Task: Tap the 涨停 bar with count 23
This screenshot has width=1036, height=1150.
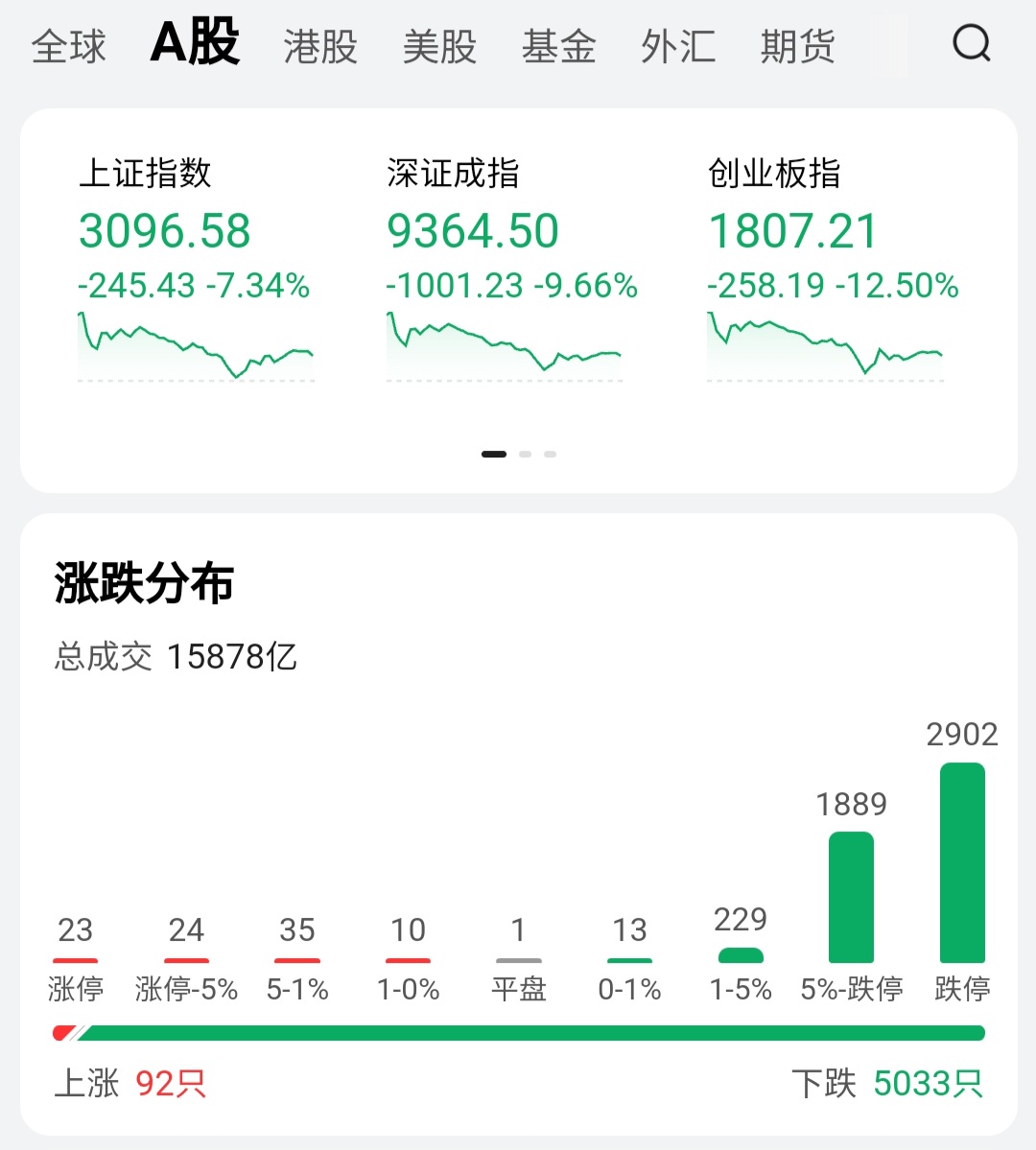Action: click(76, 957)
